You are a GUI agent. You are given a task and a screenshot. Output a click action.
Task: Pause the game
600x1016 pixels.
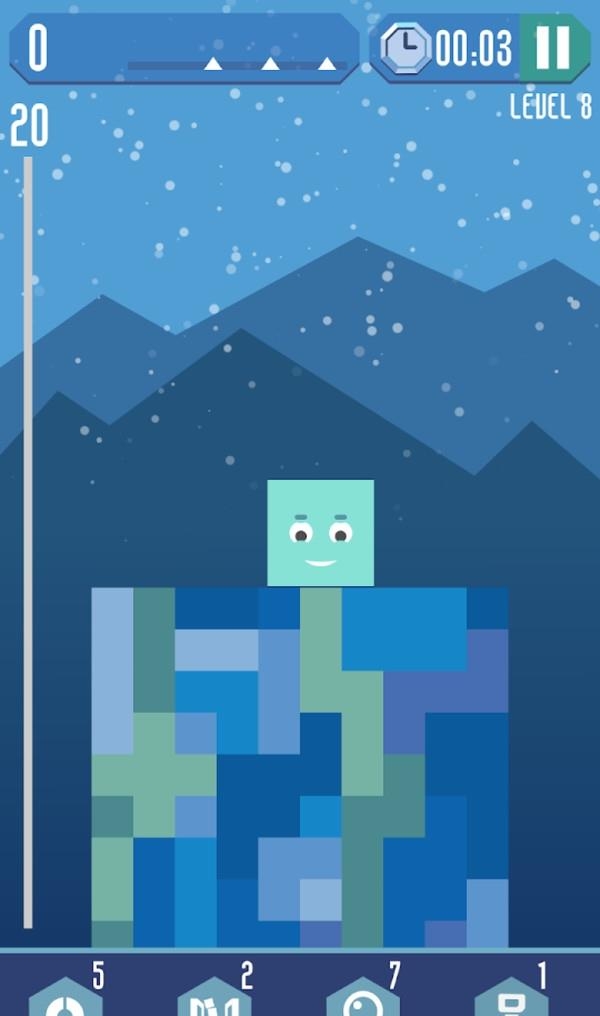point(552,47)
